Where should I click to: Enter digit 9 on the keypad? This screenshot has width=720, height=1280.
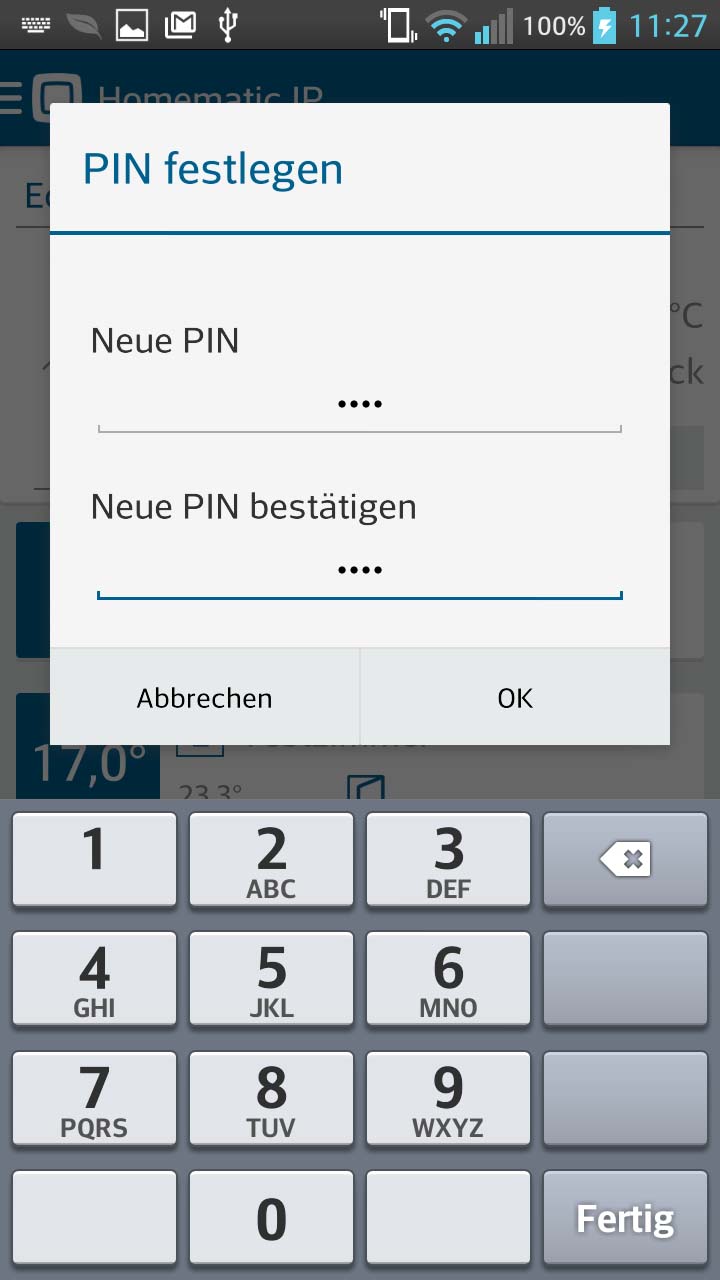coord(448,1099)
